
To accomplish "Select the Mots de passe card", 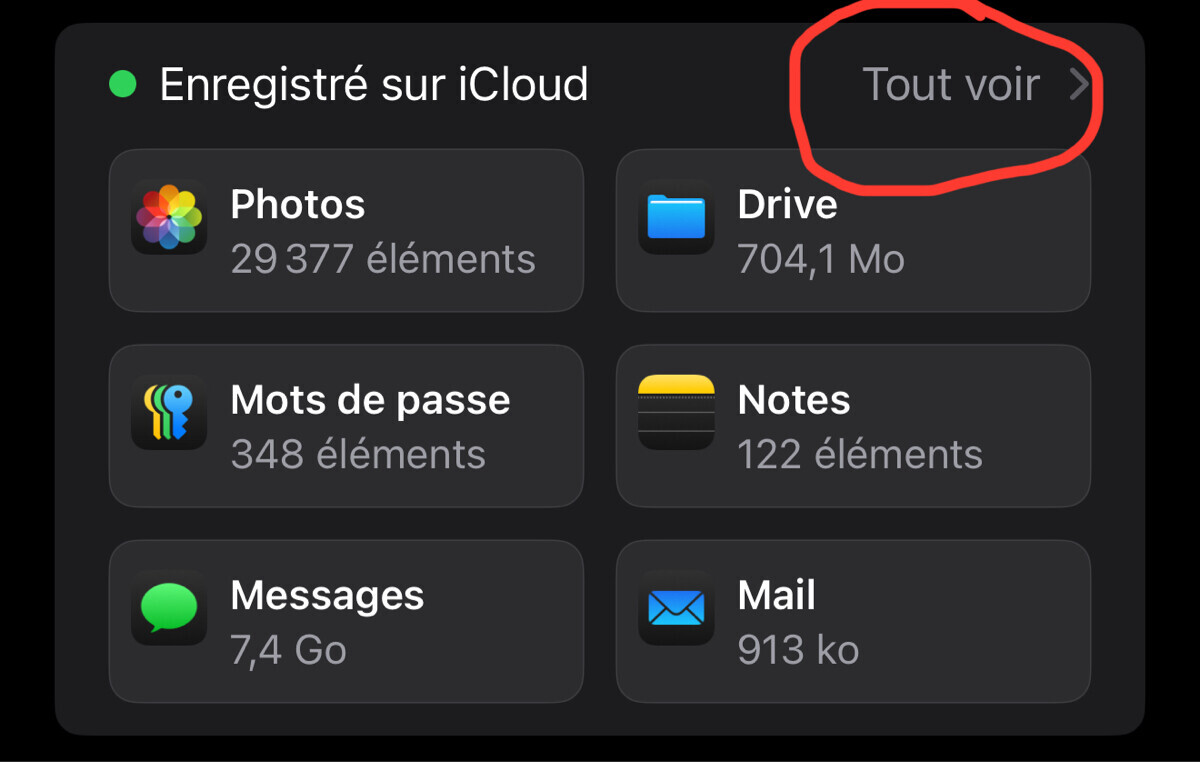I will tap(345, 426).
